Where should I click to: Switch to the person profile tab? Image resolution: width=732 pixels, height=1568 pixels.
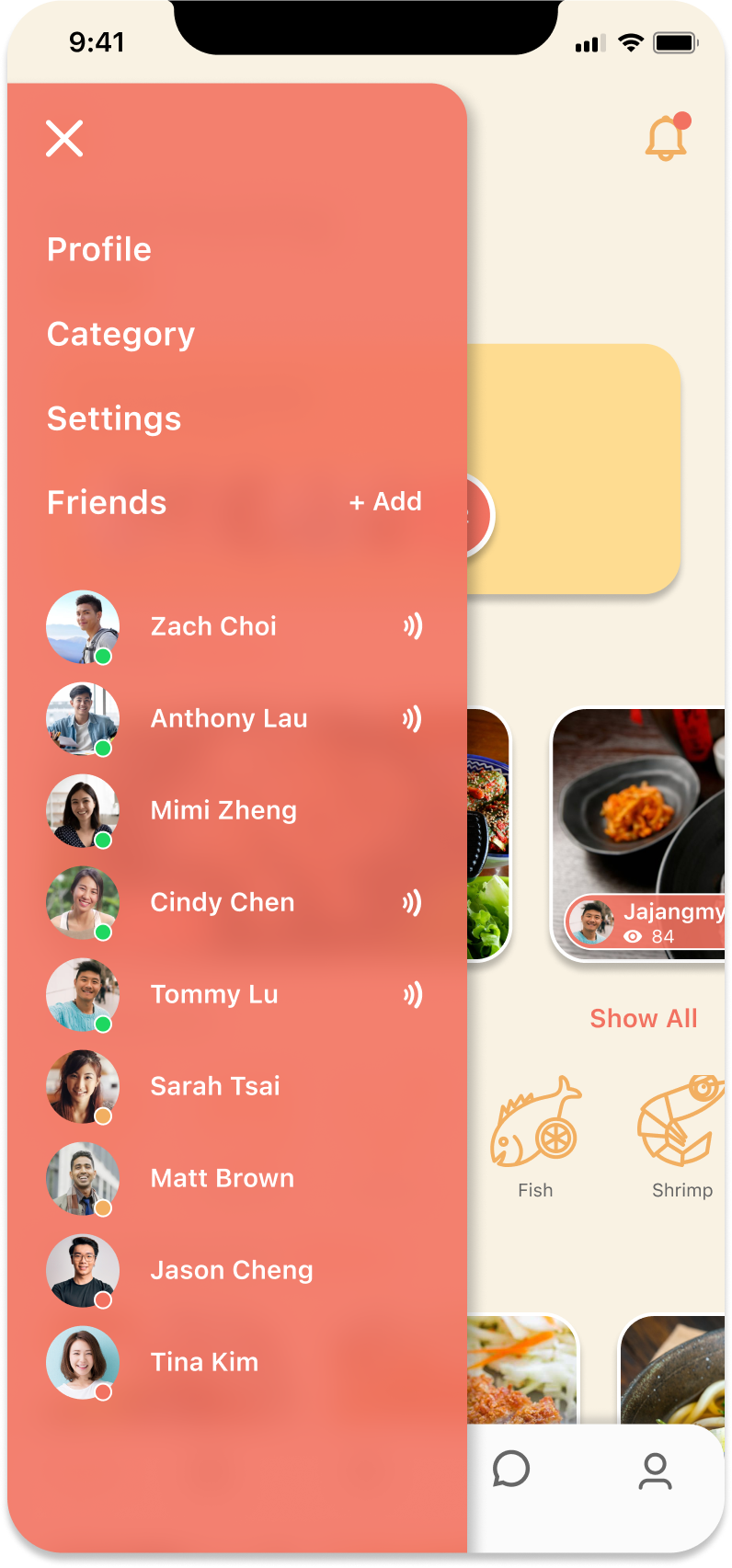click(655, 1471)
